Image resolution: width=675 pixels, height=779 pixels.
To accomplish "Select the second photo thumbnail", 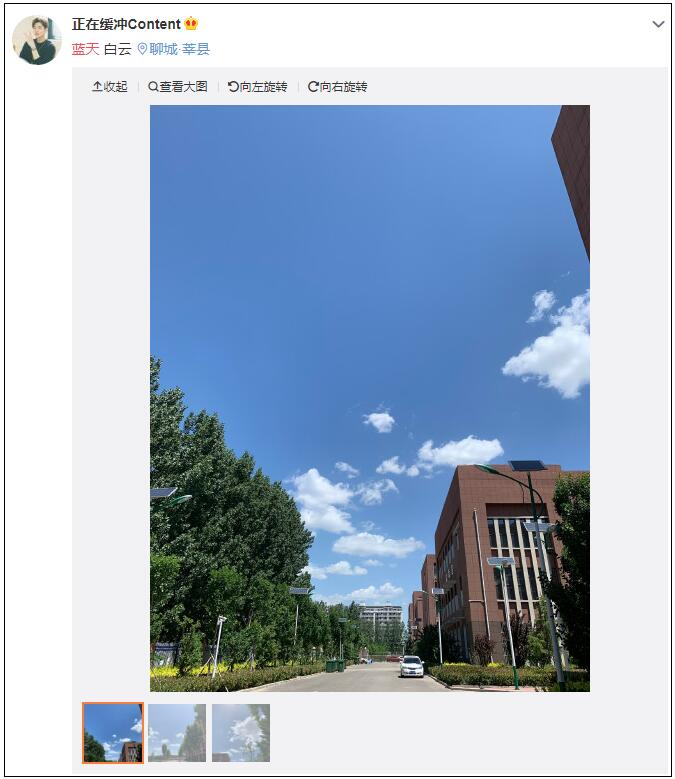I will click(x=177, y=733).
